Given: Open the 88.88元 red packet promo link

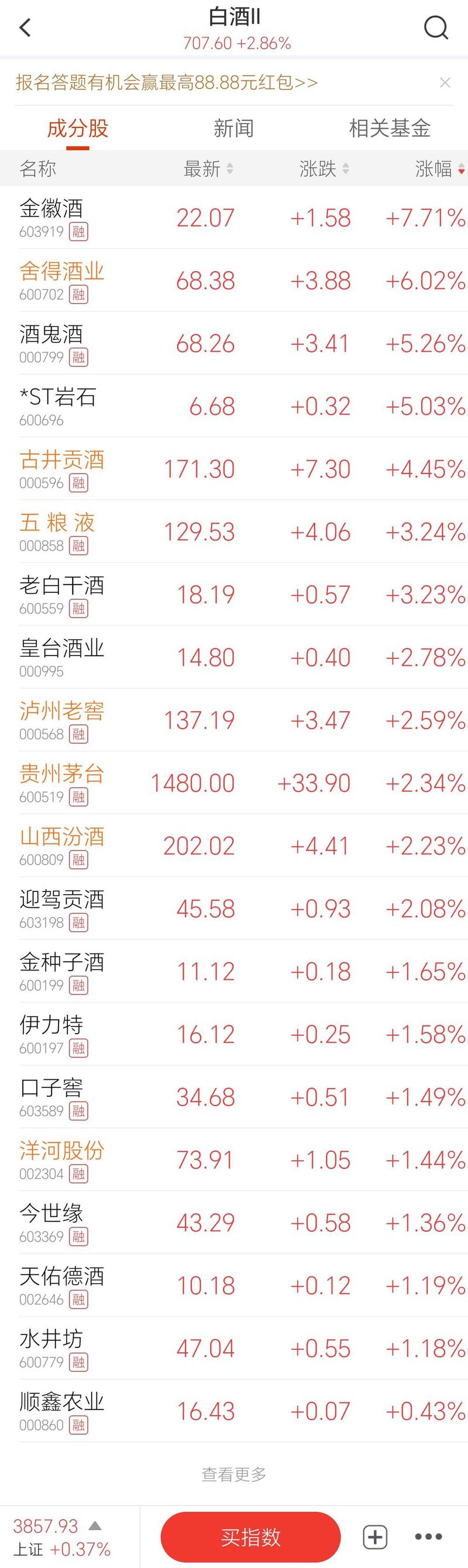Looking at the screenshot, I should [167, 82].
